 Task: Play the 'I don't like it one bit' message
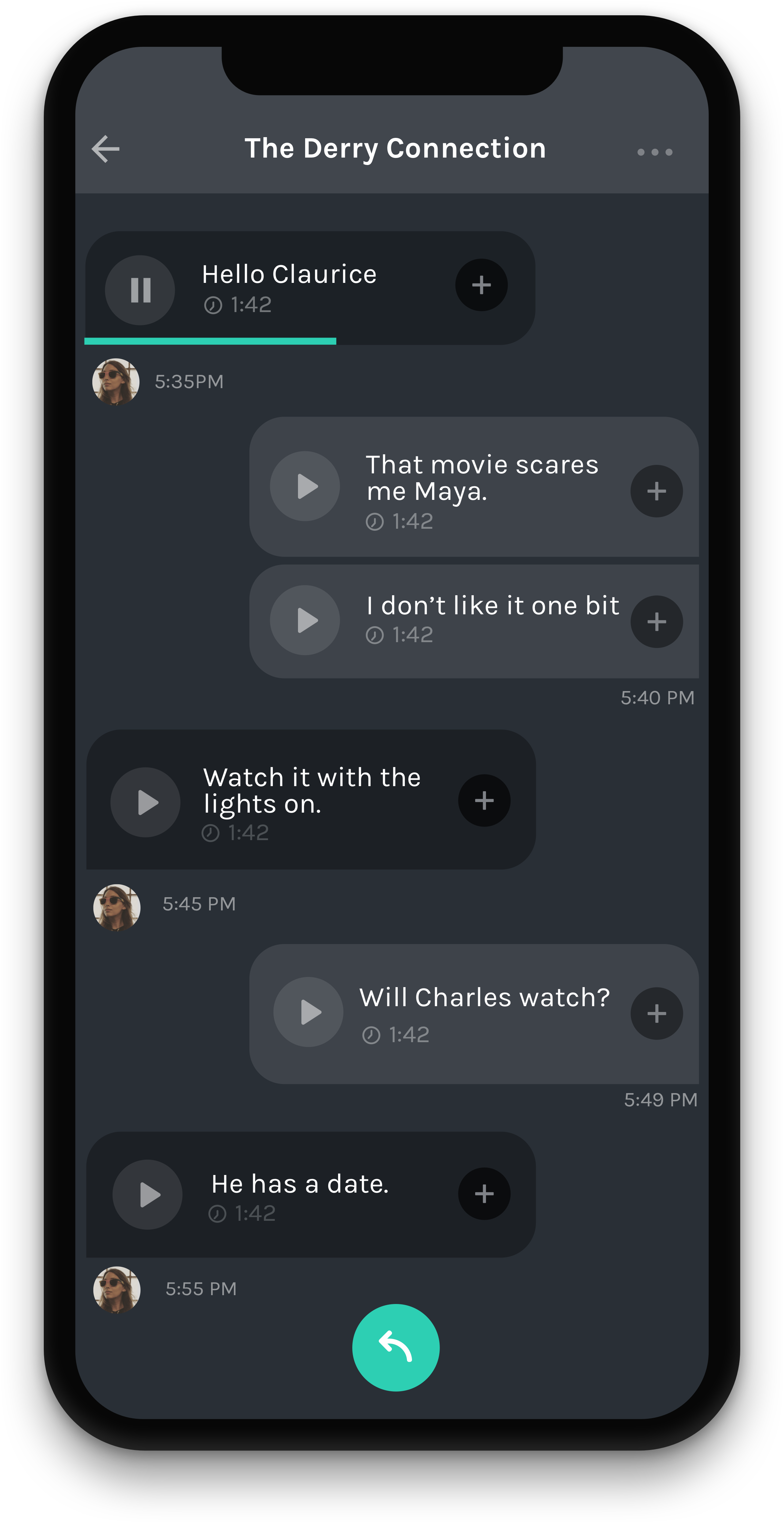click(x=305, y=620)
